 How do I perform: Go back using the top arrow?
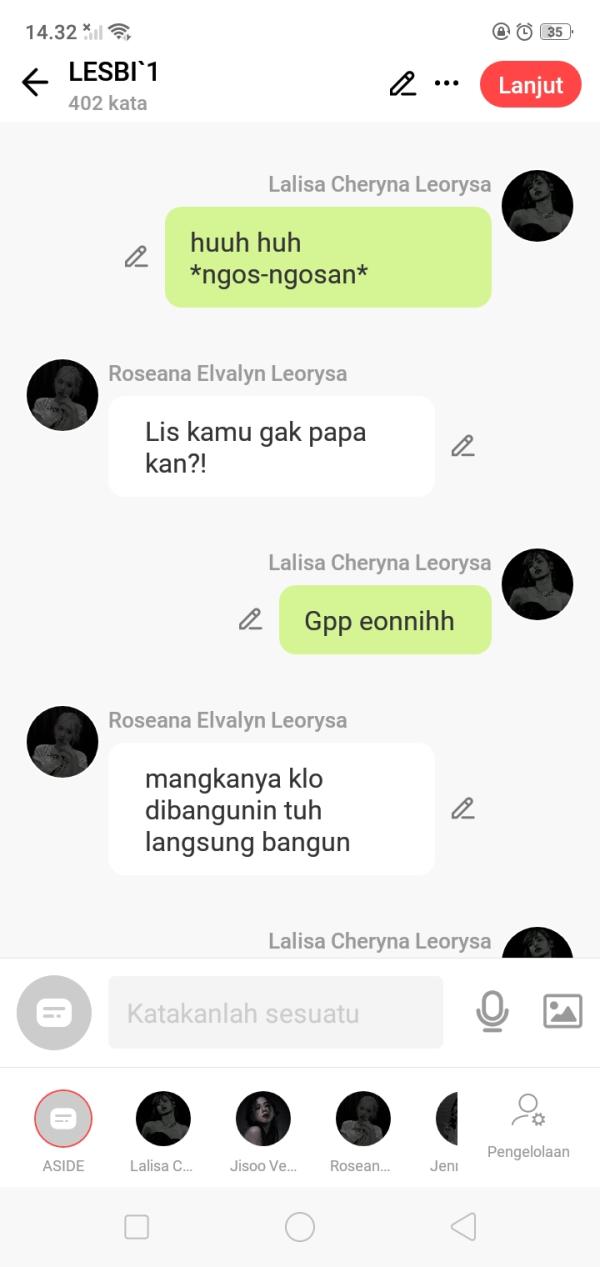(x=35, y=83)
